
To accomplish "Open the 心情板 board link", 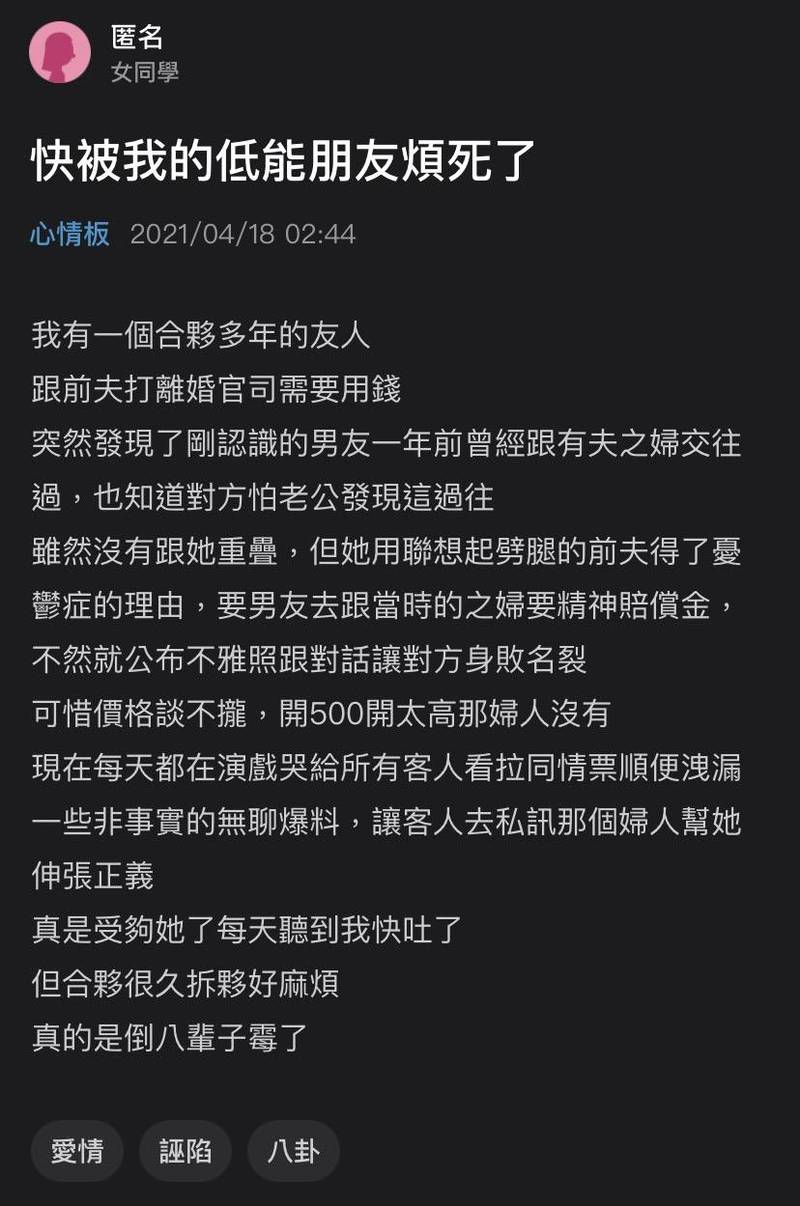I will 70,234.
